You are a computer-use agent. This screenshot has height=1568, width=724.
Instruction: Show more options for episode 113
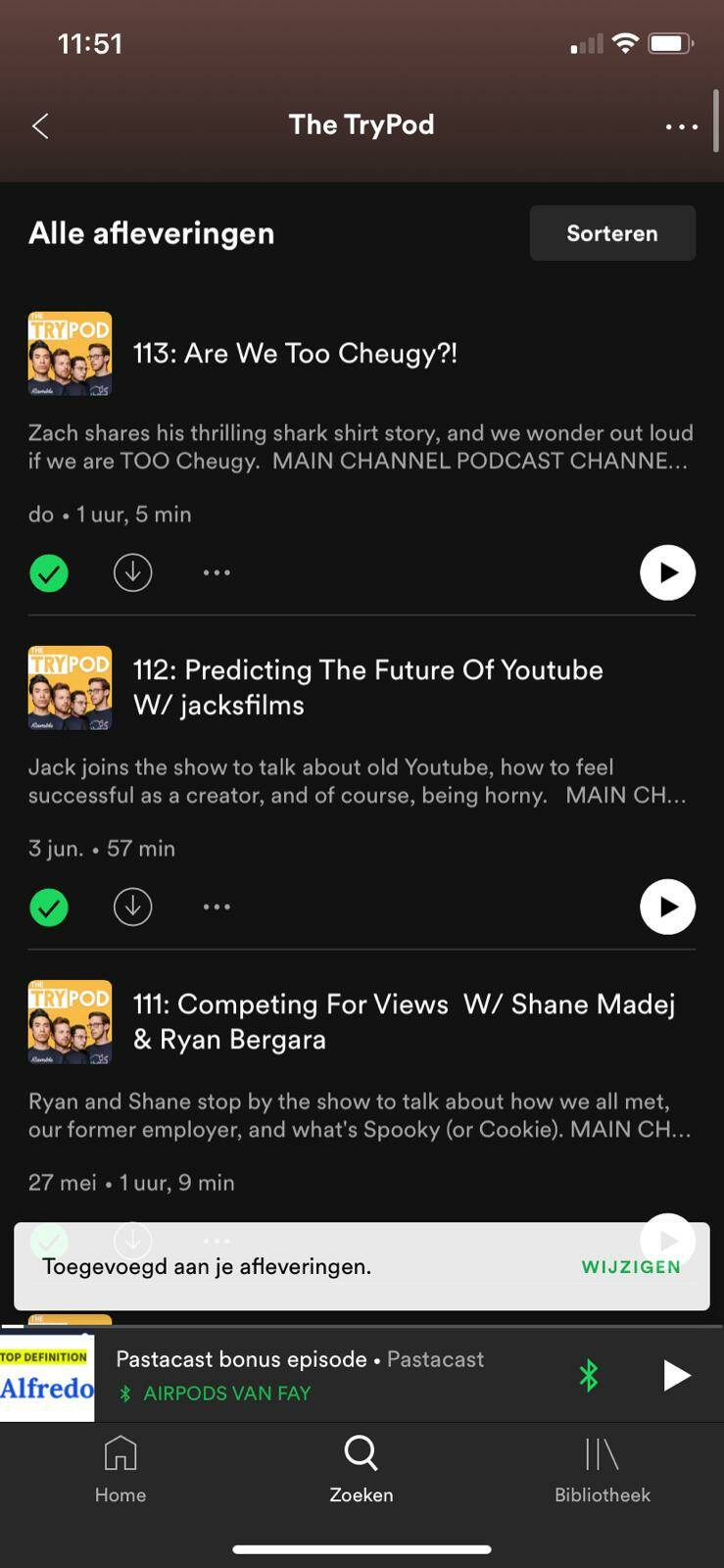(x=217, y=572)
